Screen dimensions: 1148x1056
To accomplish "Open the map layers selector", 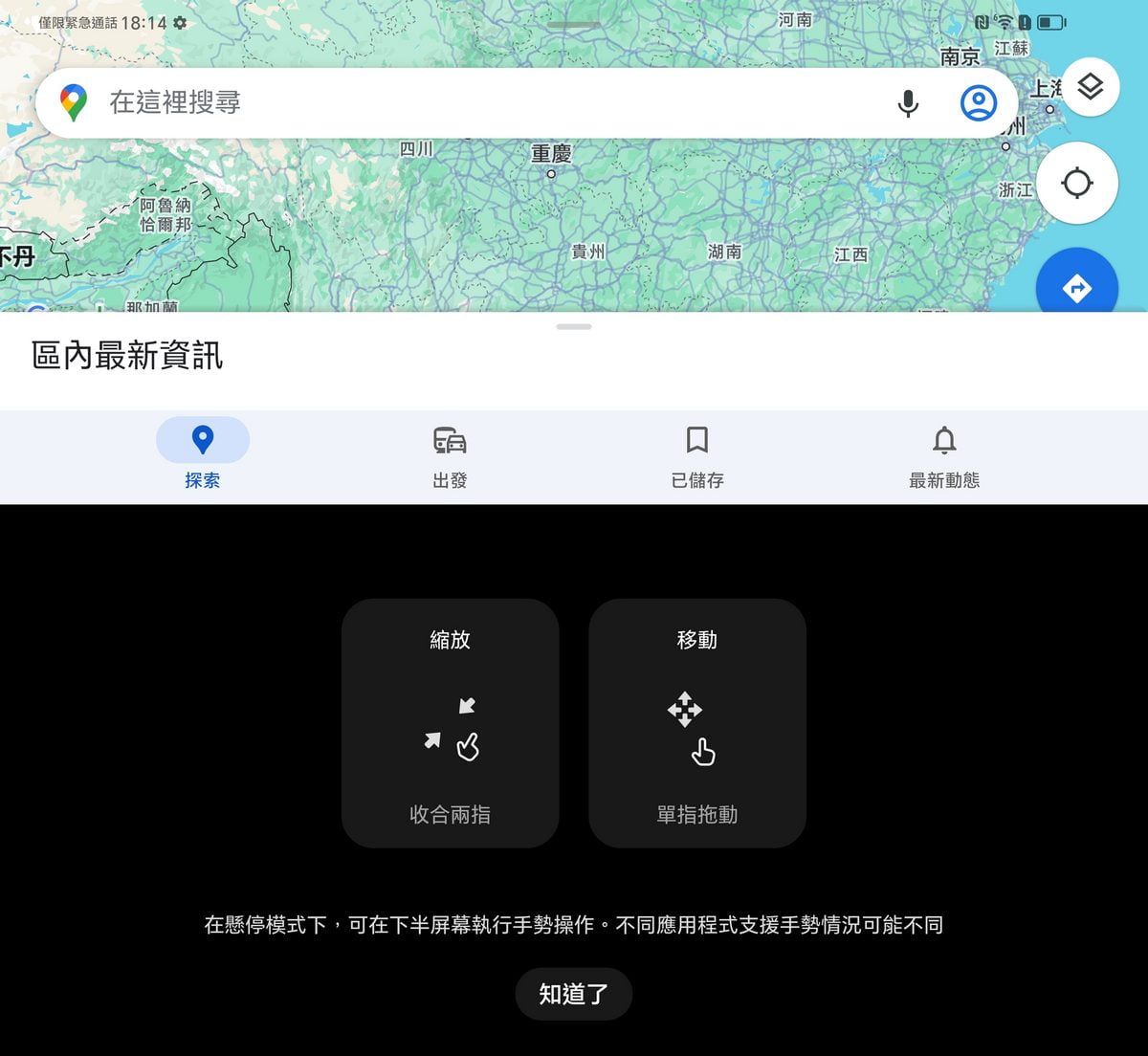I will click(x=1090, y=87).
